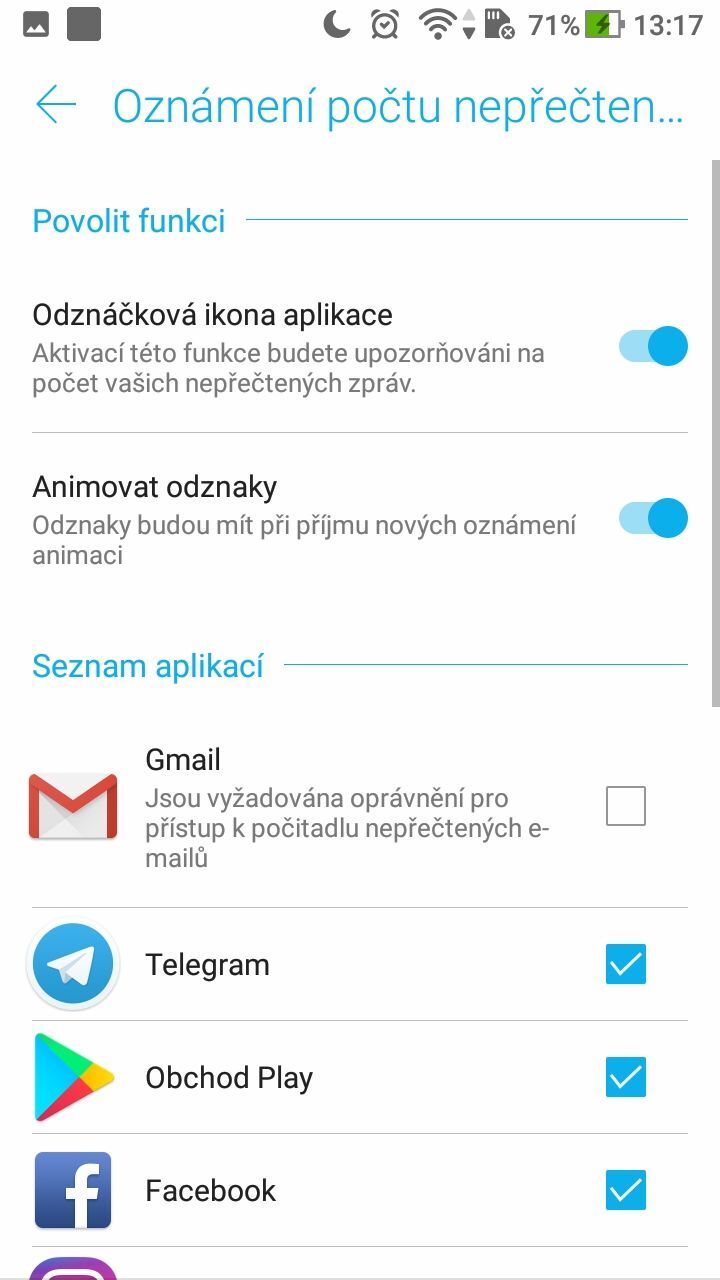Tap the Facebook app icon
Image resolution: width=720 pixels, height=1280 pixels.
point(73,1190)
